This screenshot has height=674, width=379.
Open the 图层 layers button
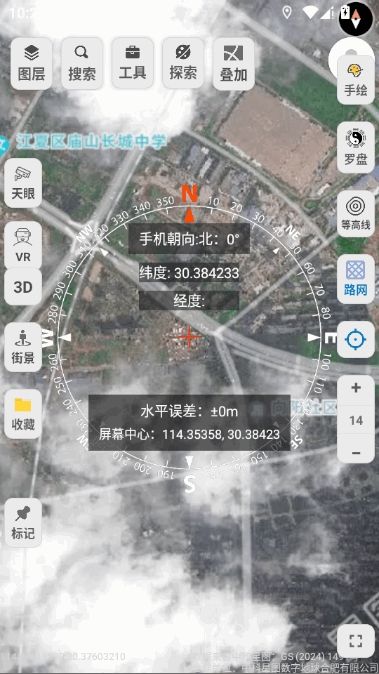pyautogui.click(x=31, y=64)
